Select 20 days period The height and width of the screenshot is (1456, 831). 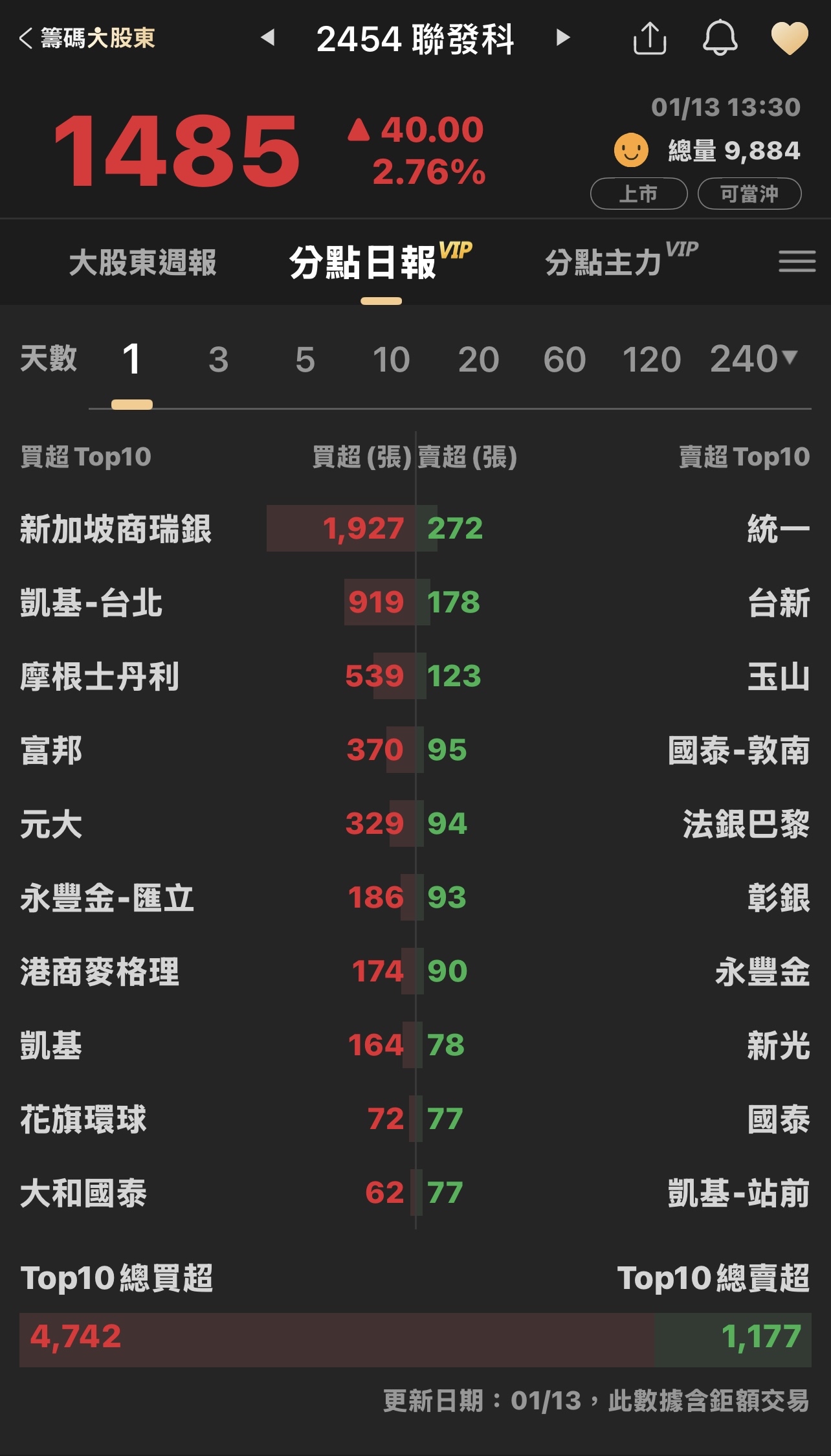pyautogui.click(x=478, y=359)
